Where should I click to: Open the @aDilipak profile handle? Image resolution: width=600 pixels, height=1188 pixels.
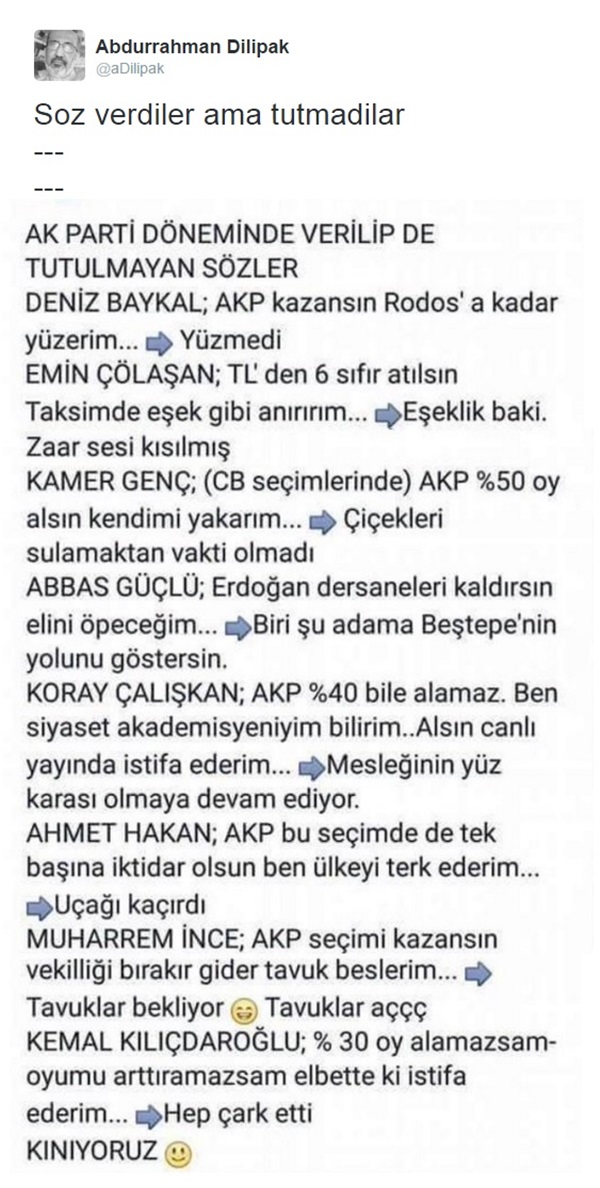tap(129, 69)
